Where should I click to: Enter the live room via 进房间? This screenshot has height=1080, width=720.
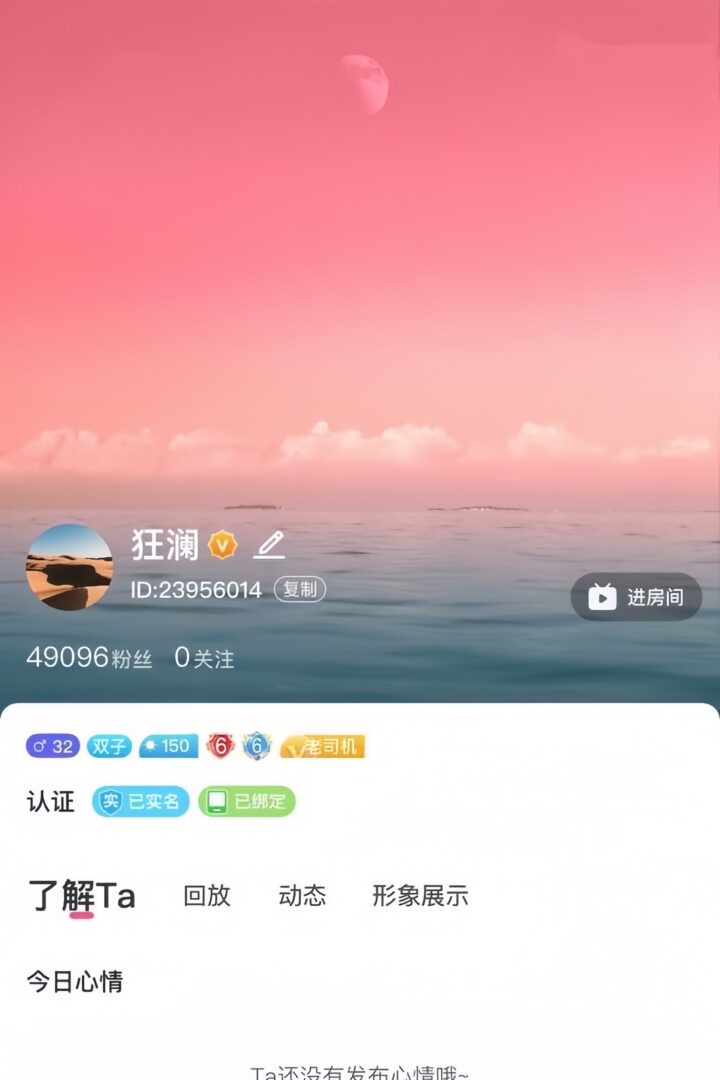tap(636, 597)
